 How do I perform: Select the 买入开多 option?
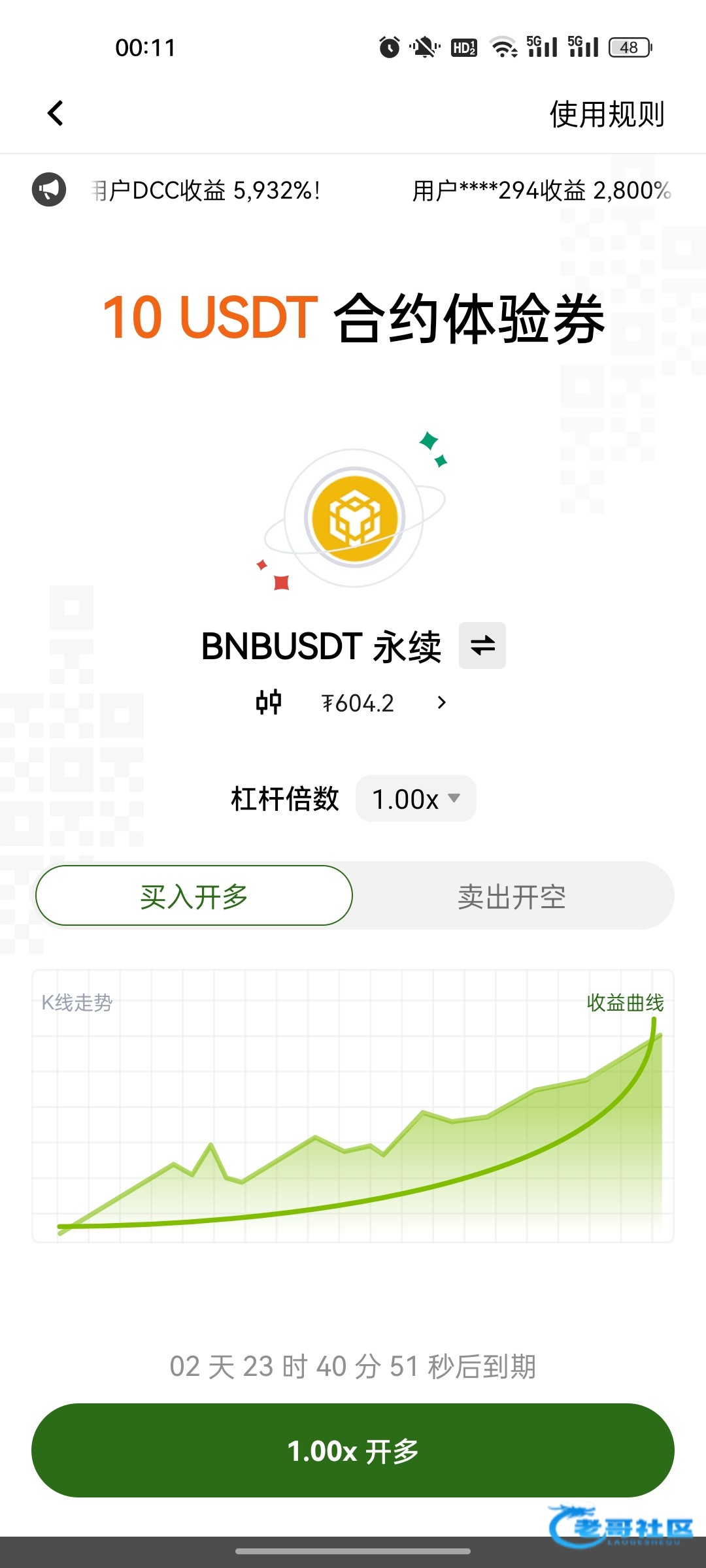click(194, 896)
